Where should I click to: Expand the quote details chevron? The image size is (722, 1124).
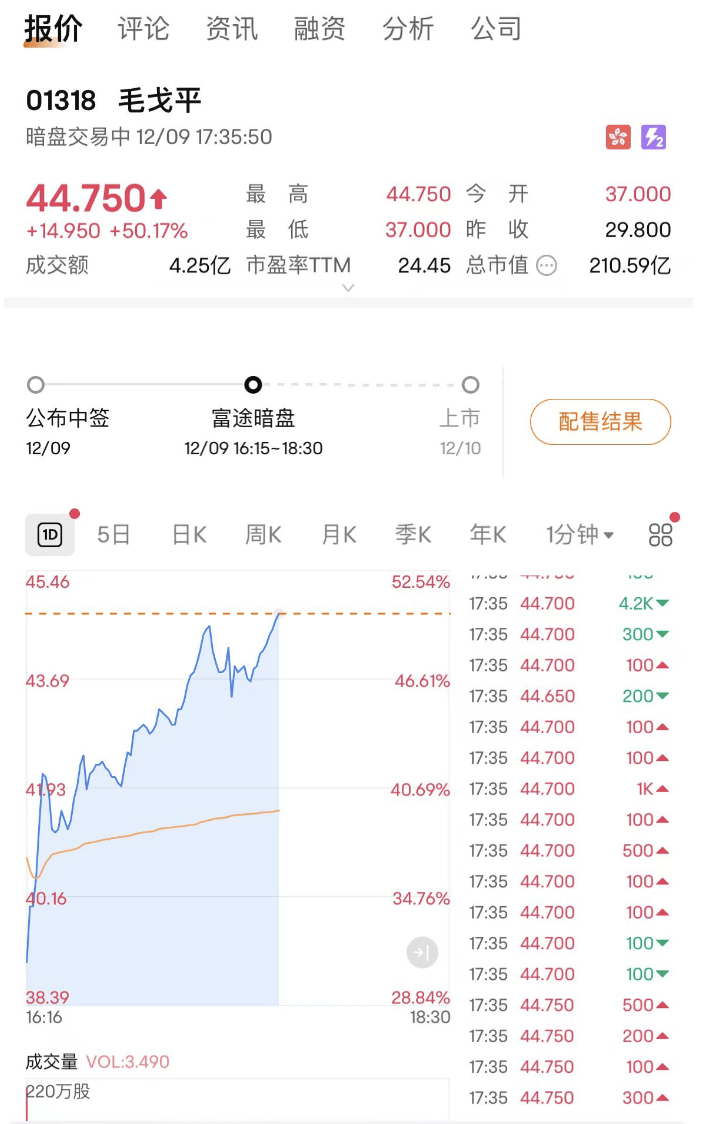(348, 288)
